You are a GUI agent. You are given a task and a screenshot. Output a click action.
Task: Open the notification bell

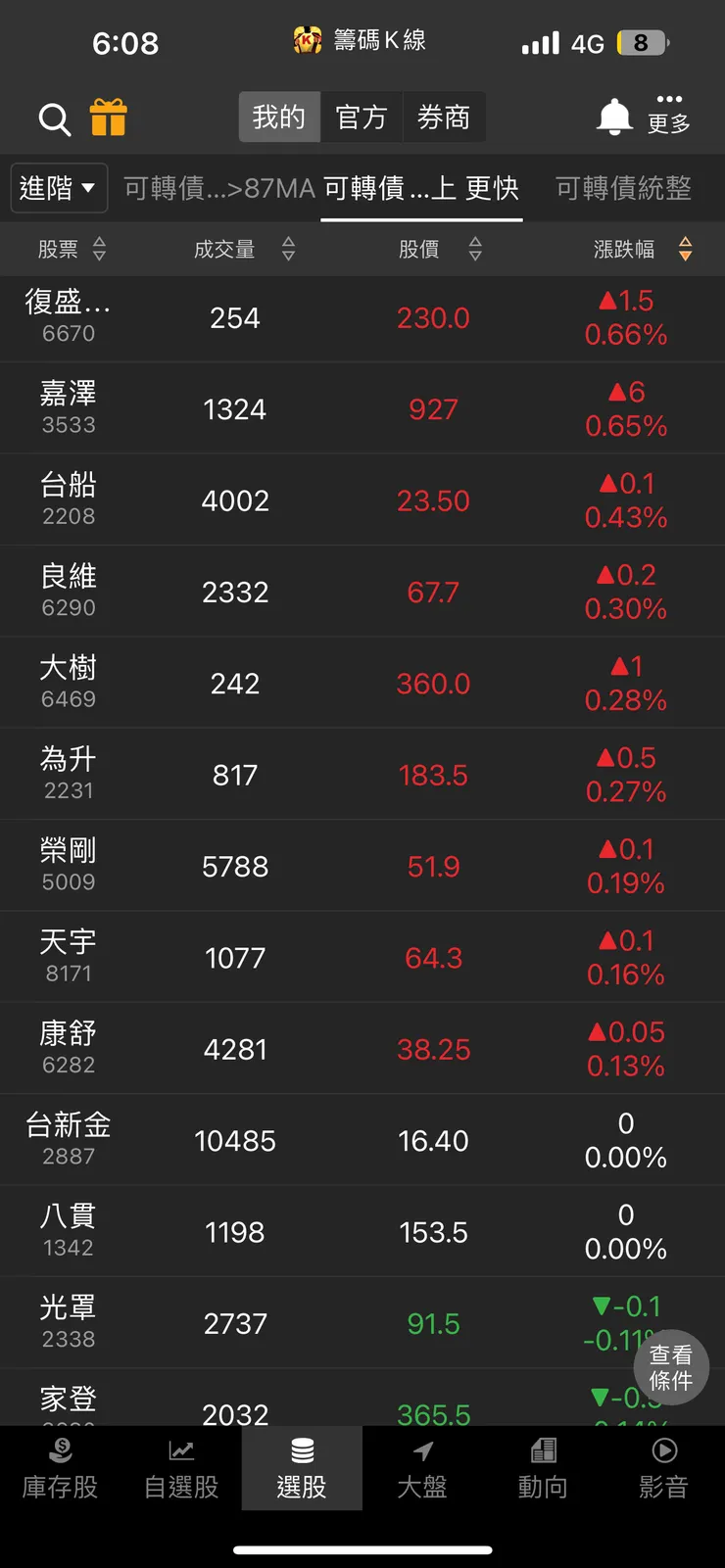pyautogui.click(x=613, y=115)
